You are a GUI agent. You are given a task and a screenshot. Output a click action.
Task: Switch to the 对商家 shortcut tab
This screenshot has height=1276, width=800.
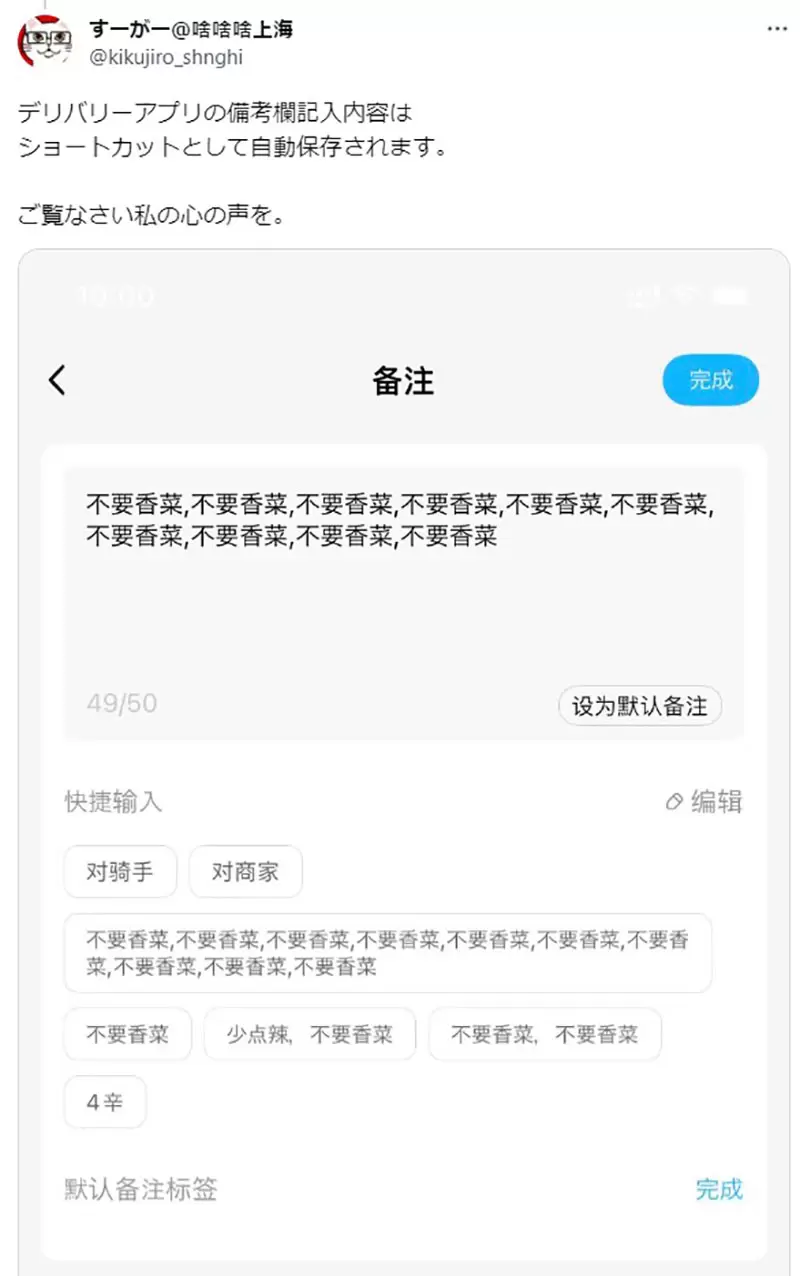pyautogui.click(x=245, y=871)
